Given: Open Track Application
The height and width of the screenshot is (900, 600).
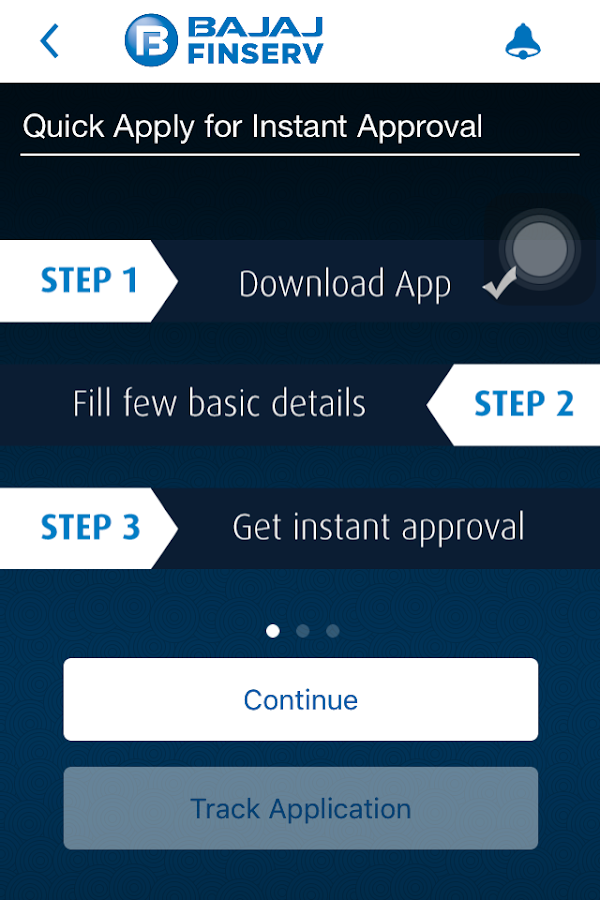Looking at the screenshot, I should [x=301, y=808].
